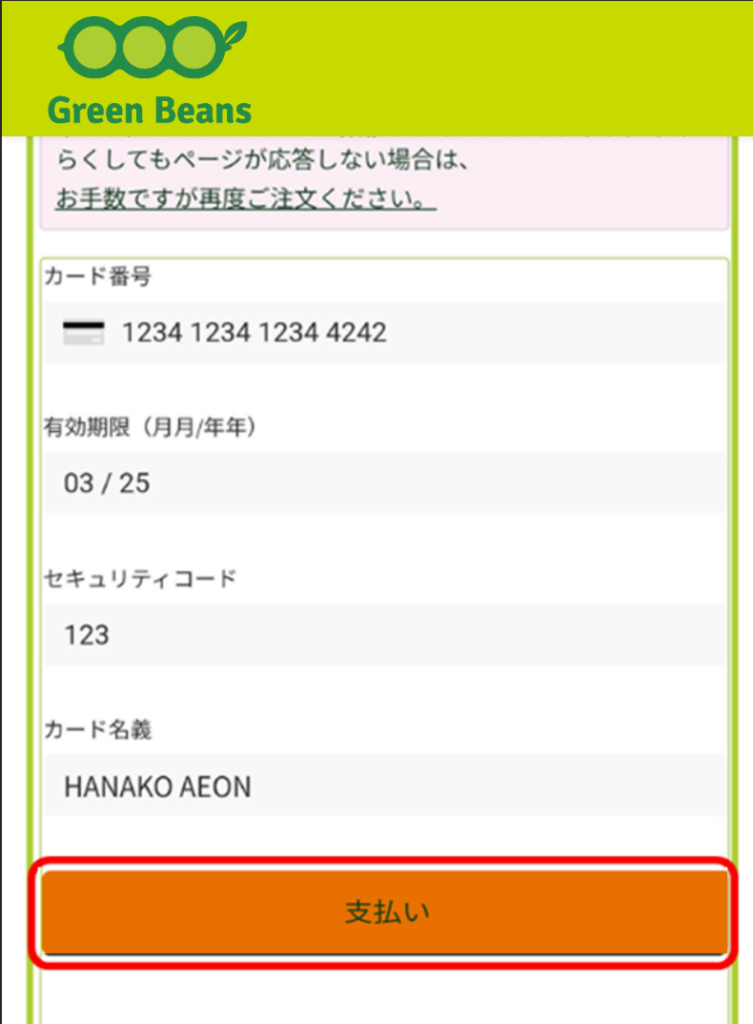This screenshot has height=1024, width=753.
Task: Focus the cardholder name field
Action: click(385, 787)
